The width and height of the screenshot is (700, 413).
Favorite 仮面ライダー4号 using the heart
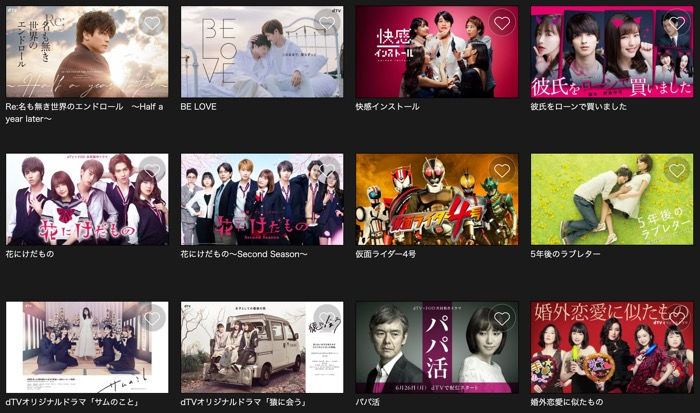coord(502,170)
